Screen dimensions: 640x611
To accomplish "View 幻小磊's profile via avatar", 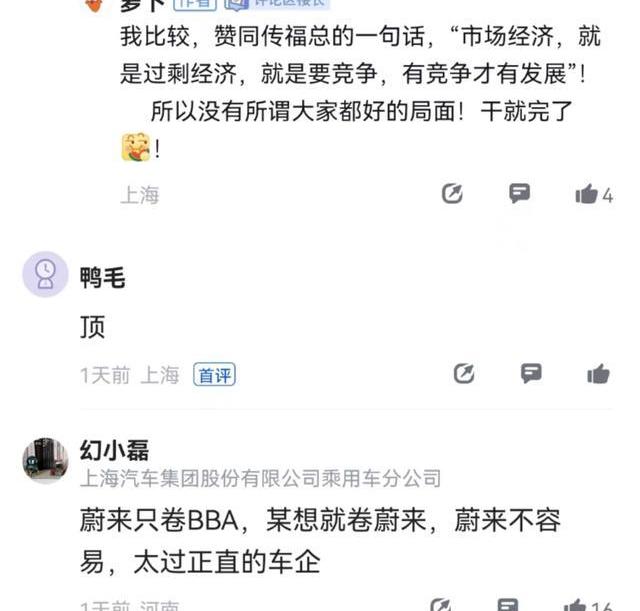I will (x=45, y=459).
